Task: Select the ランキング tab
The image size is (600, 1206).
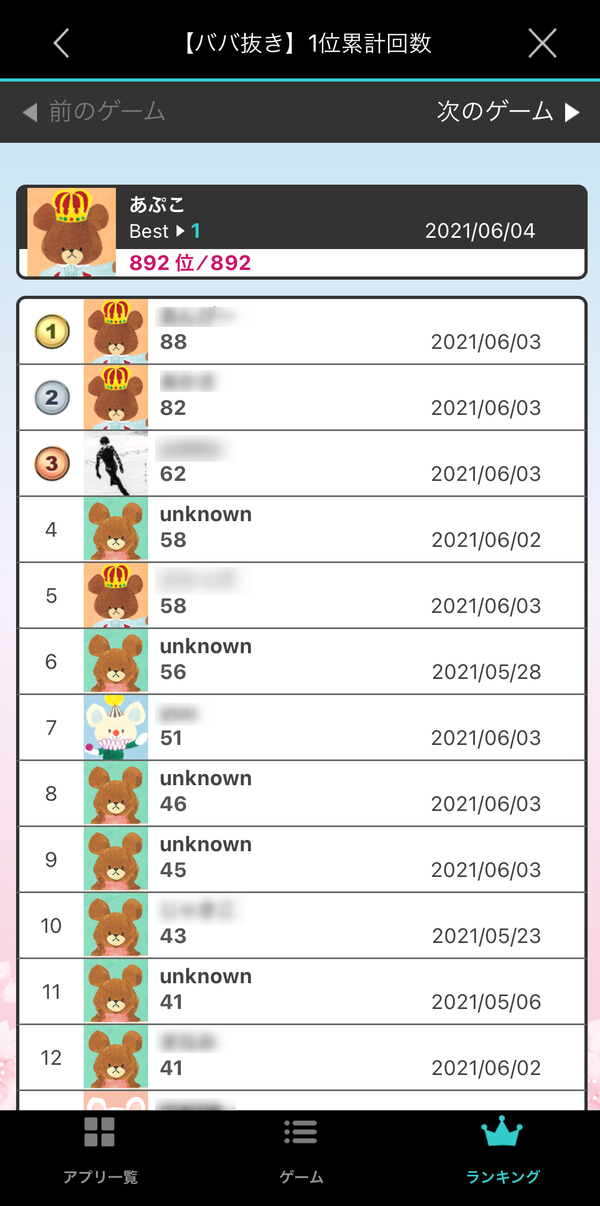Action: [x=502, y=1152]
